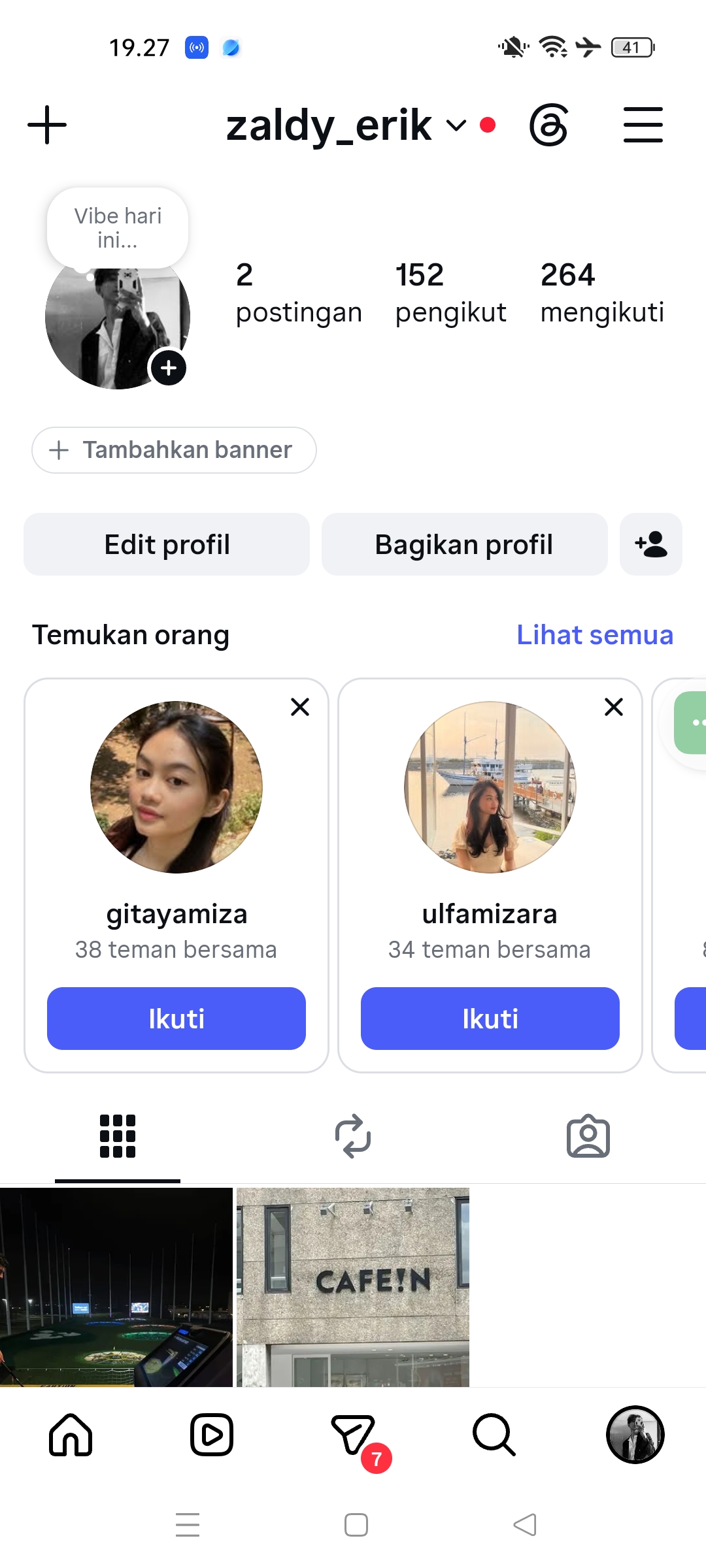Open the 152 pengikut followers list
This screenshot has width=706, height=1568.
(x=450, y=293)
